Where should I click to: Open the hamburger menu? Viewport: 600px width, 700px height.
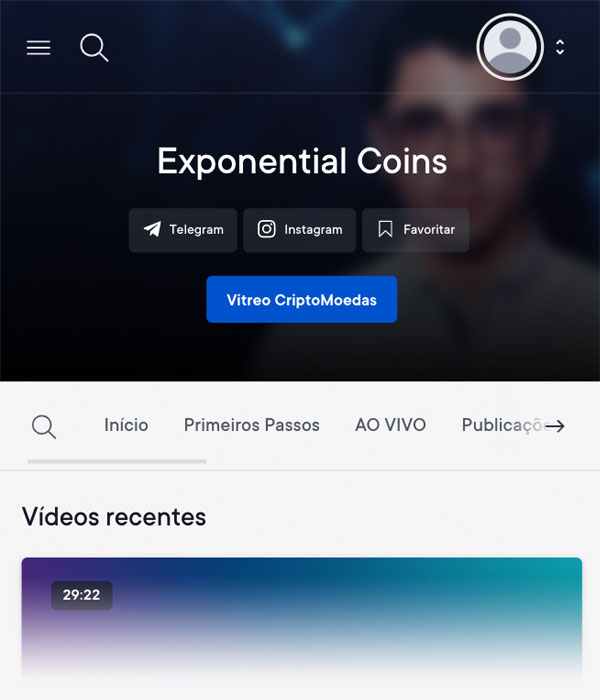38,48
